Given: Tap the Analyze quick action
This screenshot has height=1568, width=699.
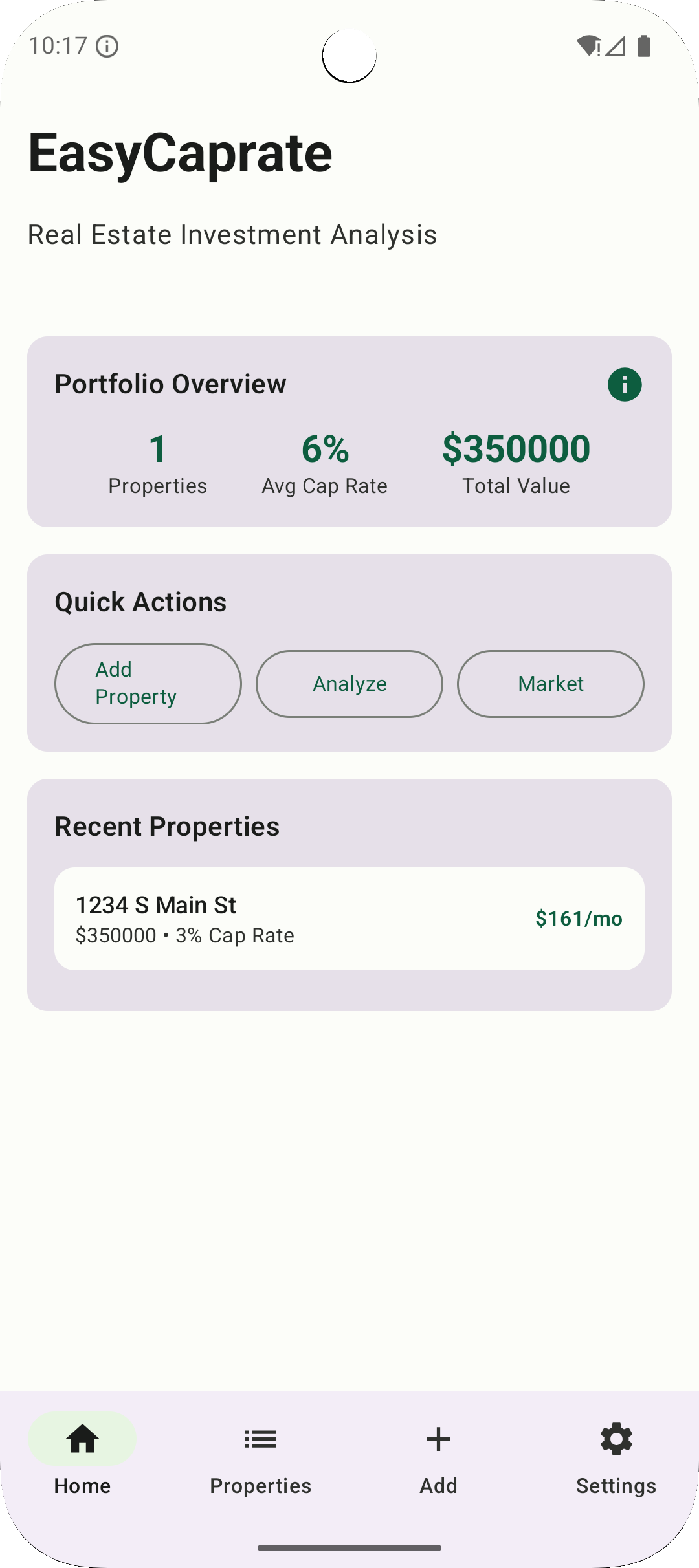Looking at the screenshot, I should tap(349, 684).
